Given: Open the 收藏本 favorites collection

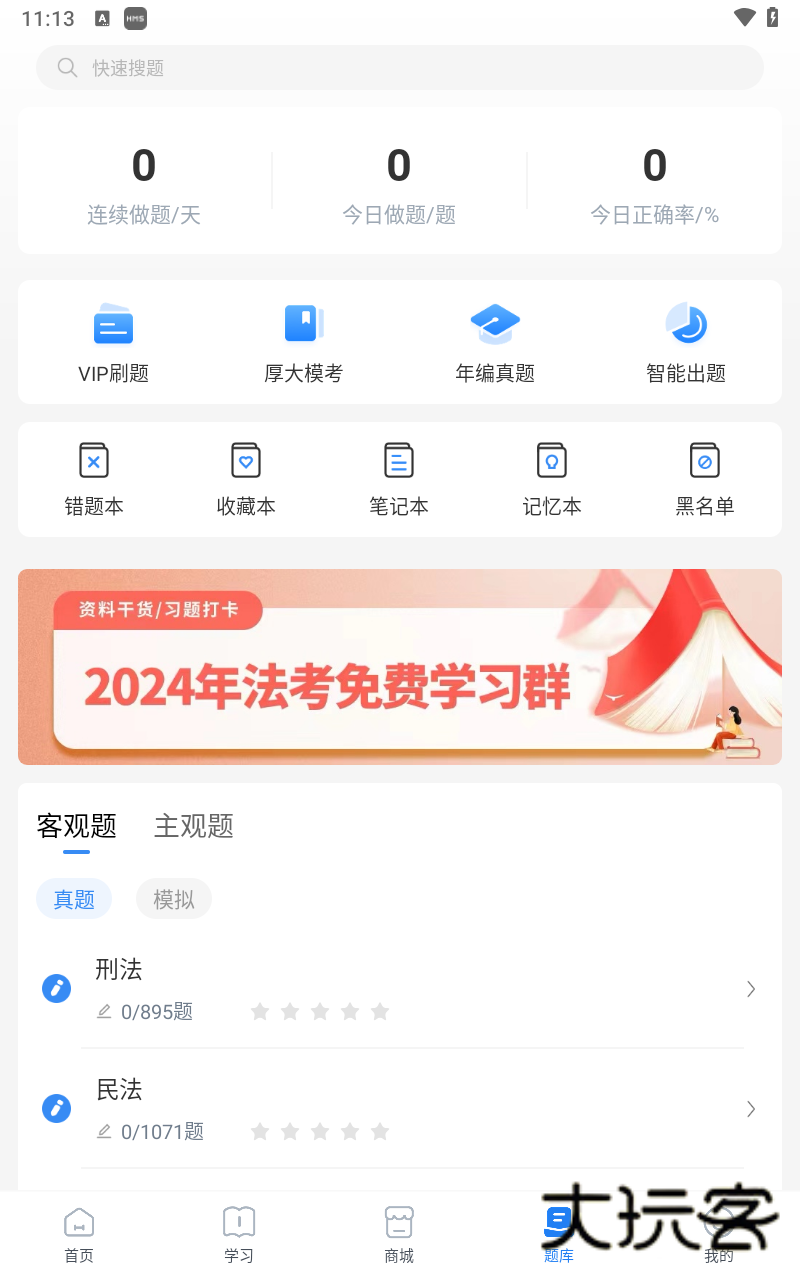Looking at the screenshot, I should tap(246, 479).
